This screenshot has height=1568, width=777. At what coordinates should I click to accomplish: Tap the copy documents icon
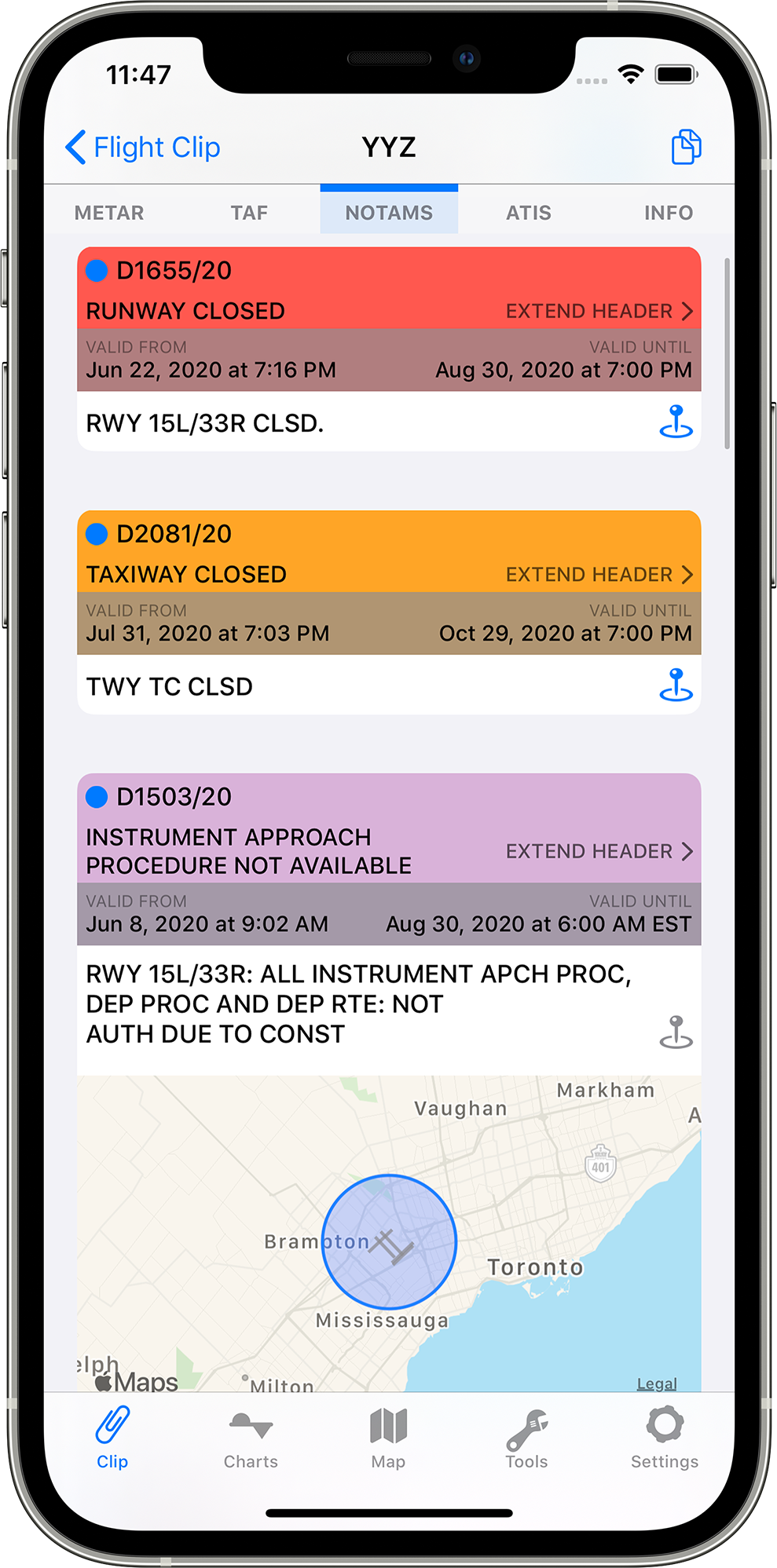[x=686, y=147]
